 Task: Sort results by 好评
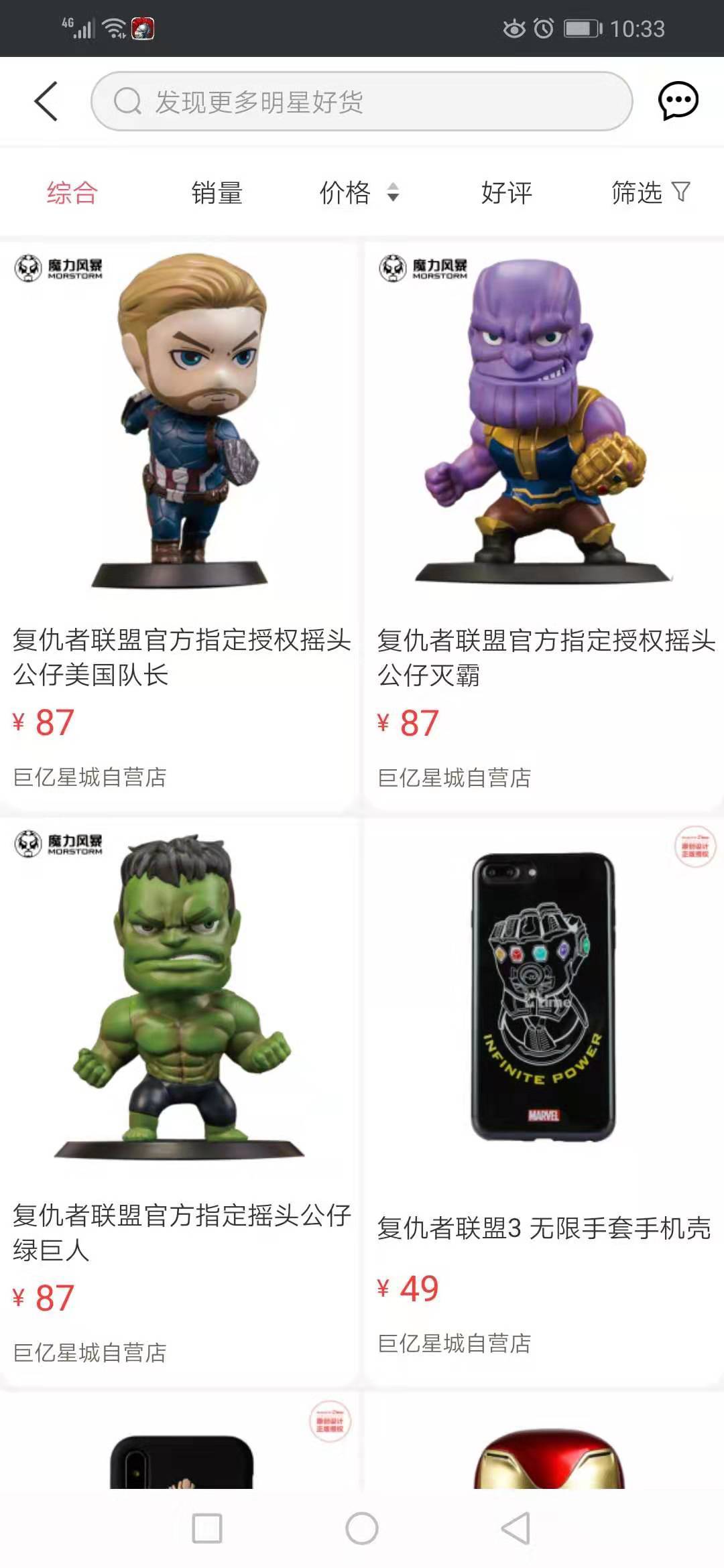[506, 193]
